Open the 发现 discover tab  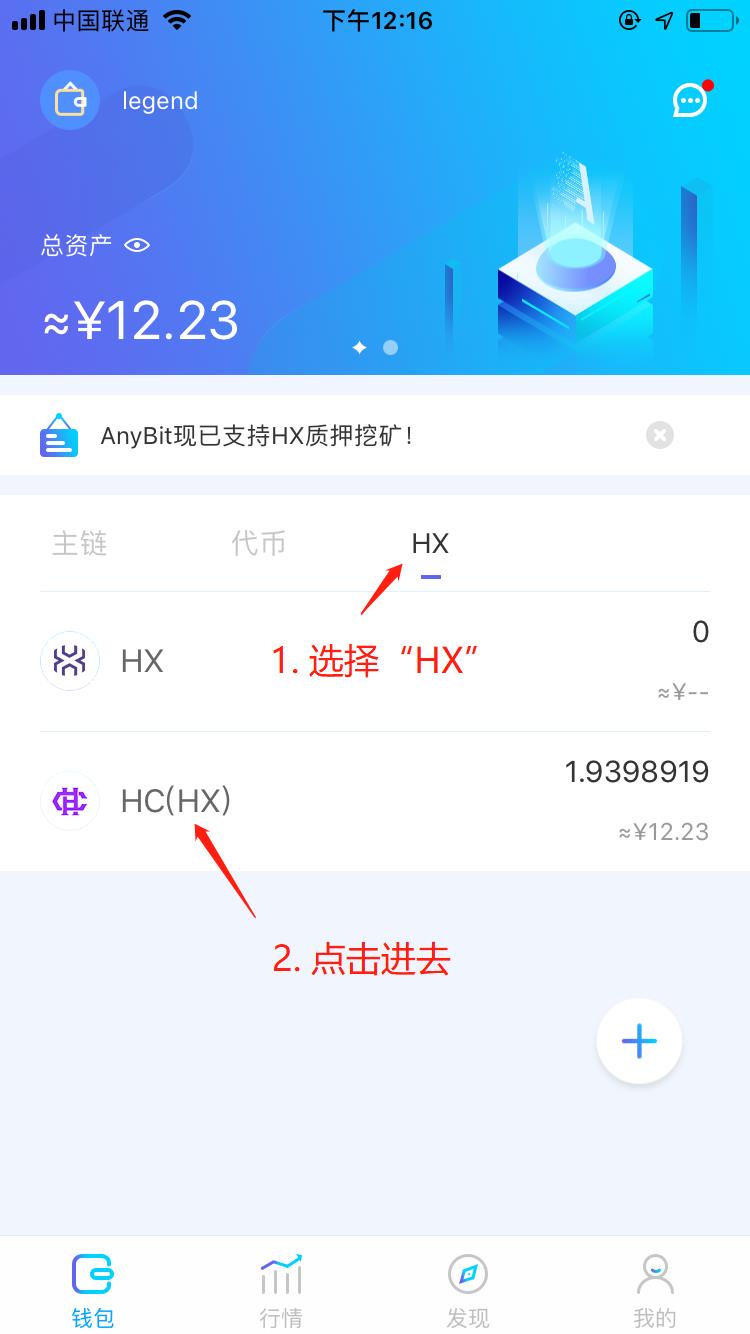click(x=468, y=1290)
